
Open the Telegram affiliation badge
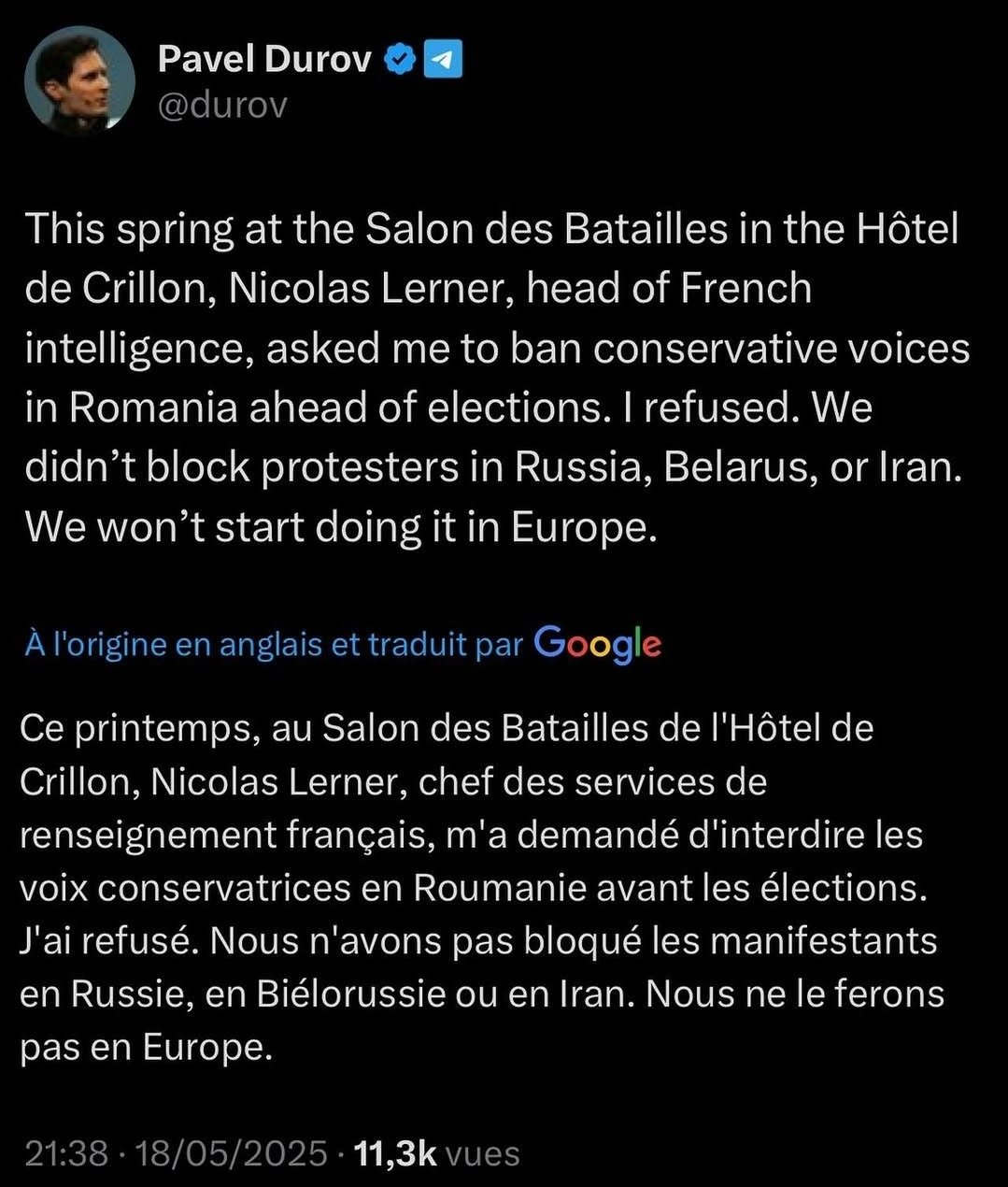click(x=443, y=60)
